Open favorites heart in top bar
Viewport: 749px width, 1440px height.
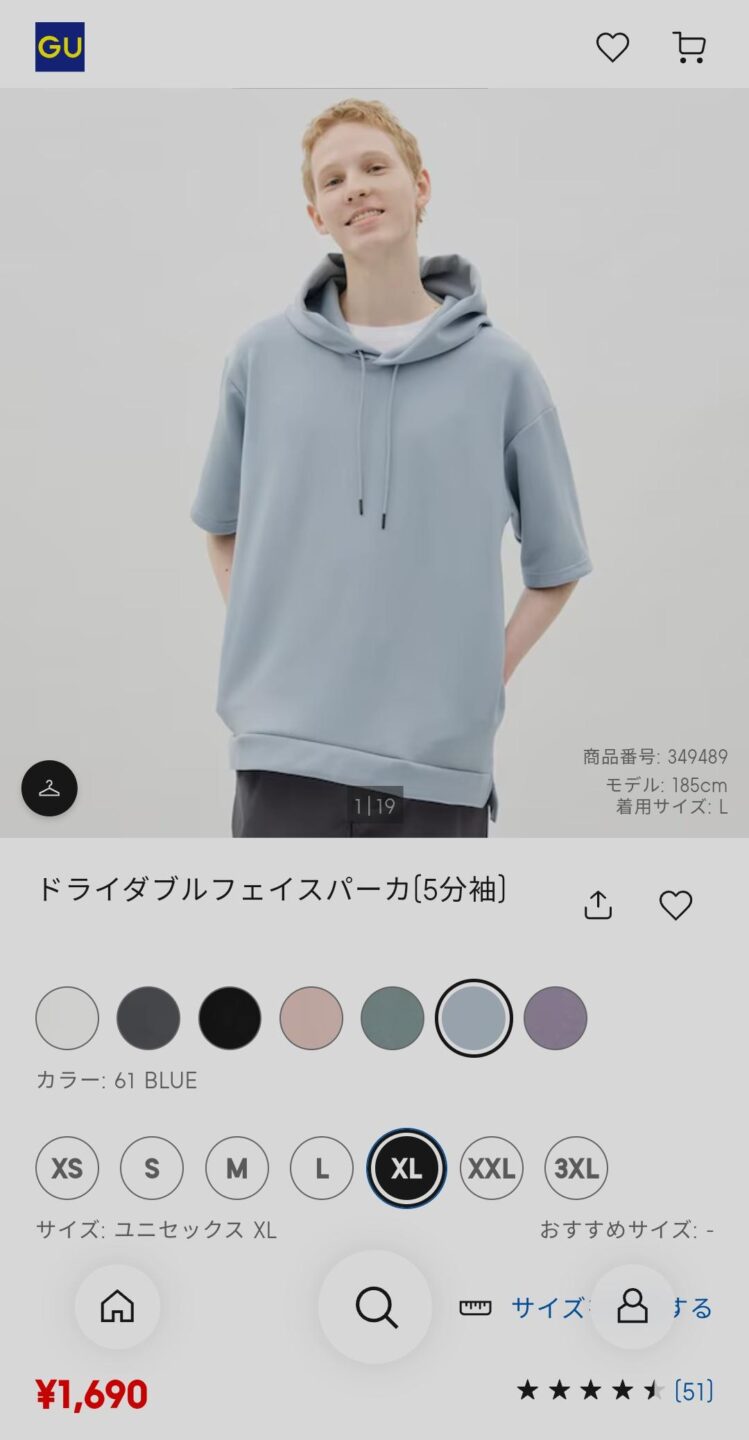point(612,47)
